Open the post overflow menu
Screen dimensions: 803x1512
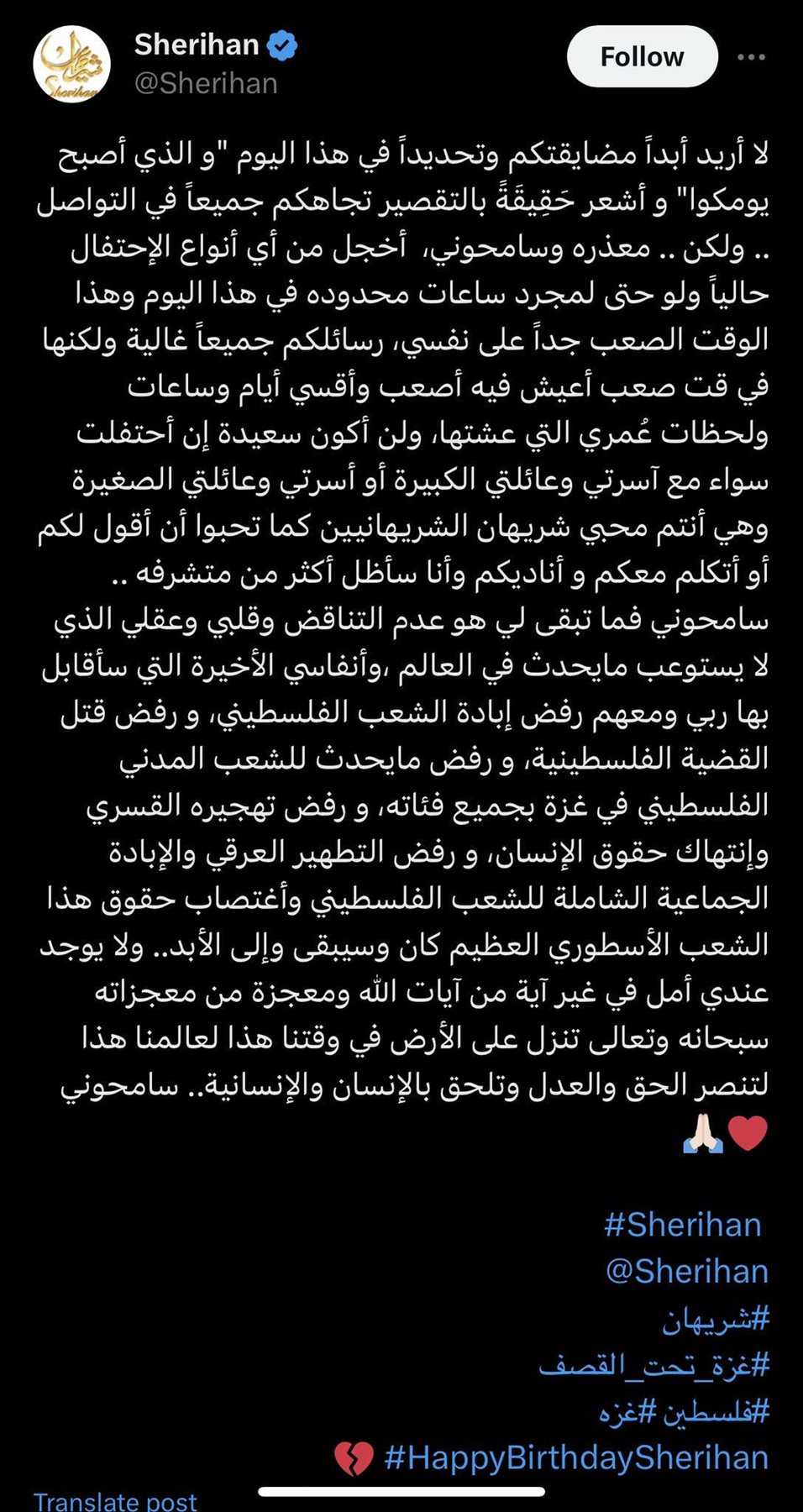point(751,56)
